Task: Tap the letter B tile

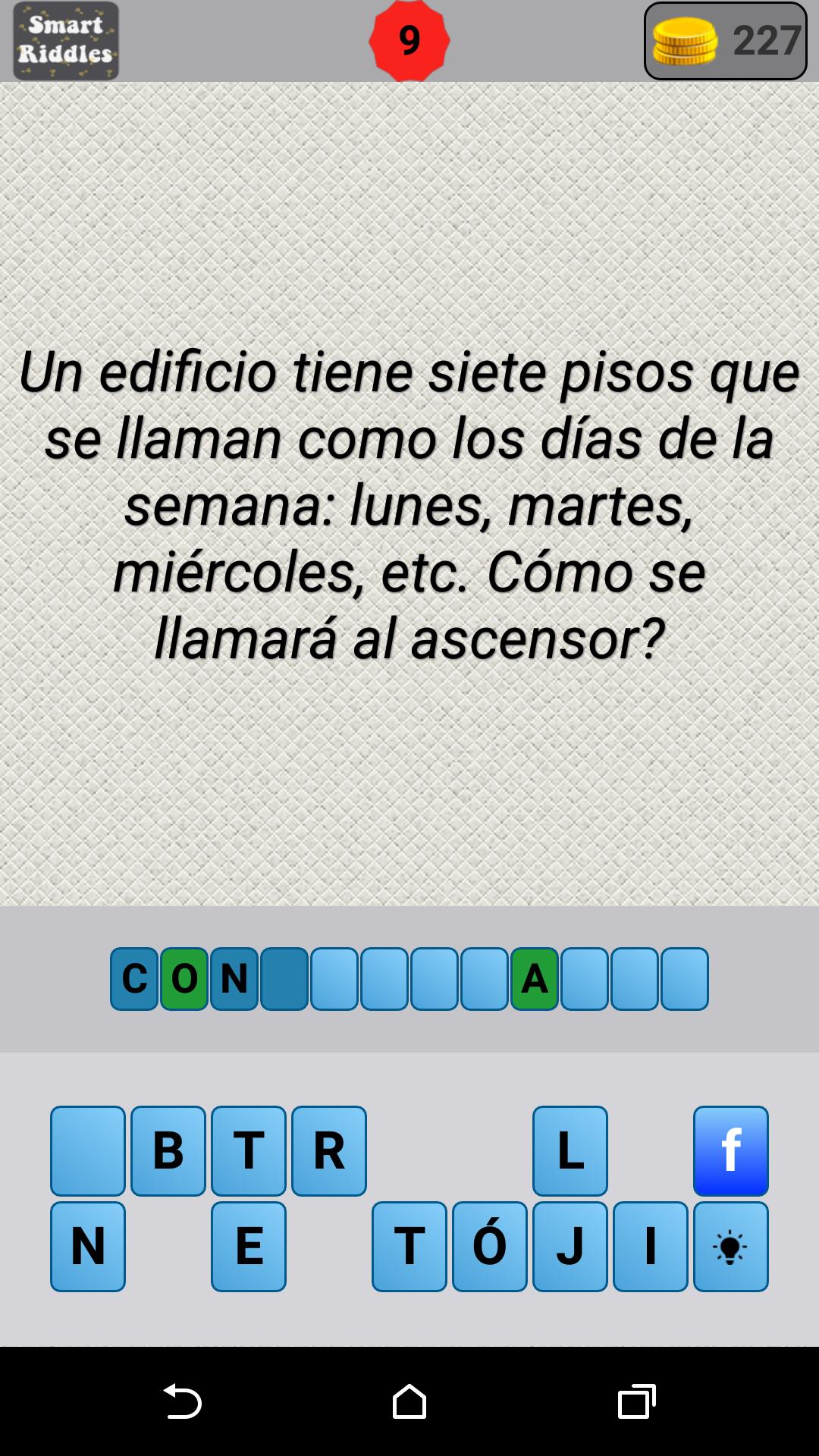Action: [168, 1151]
